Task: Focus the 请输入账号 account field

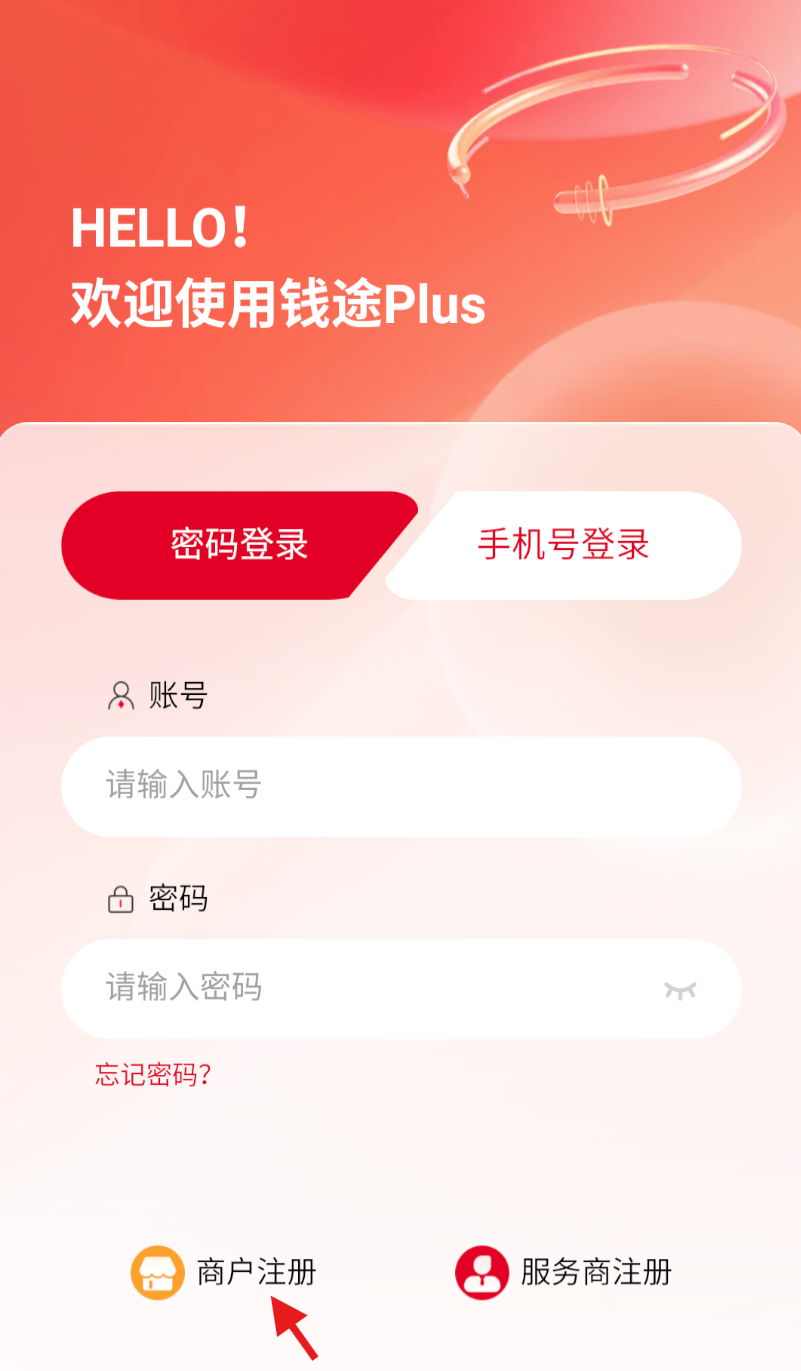Action: tap(400, 786)
